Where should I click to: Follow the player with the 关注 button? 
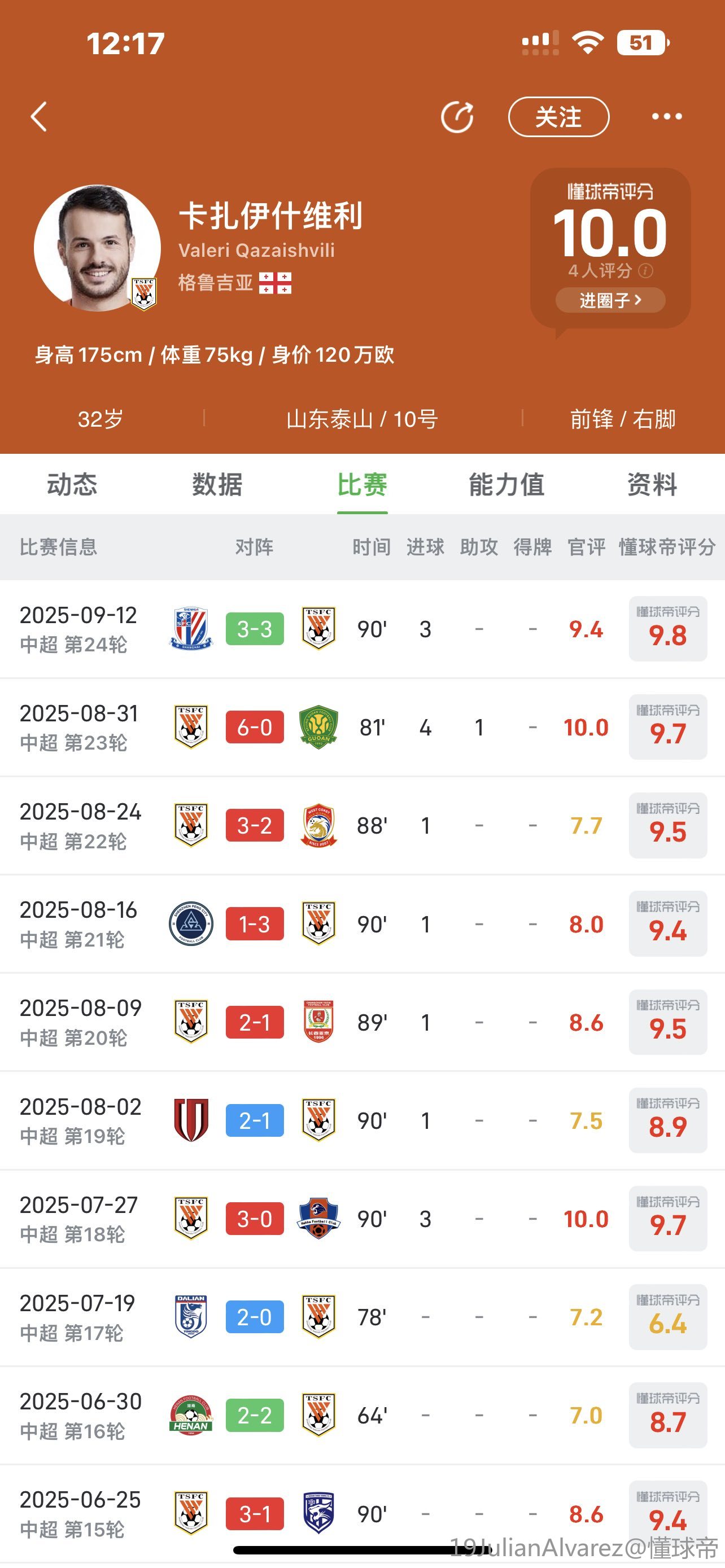click(x=558, y=117)
